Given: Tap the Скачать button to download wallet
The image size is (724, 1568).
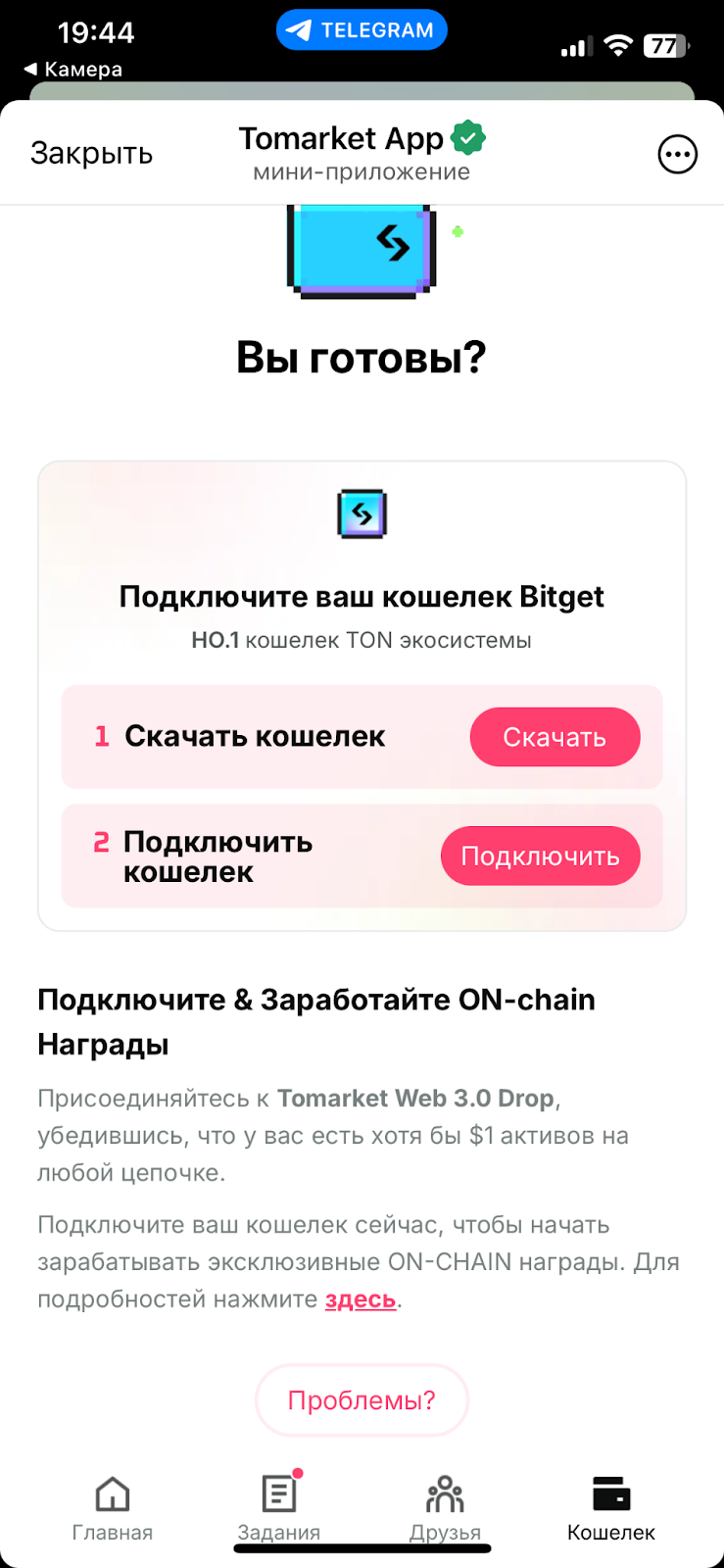Looking at the screenshot, I should [x=555, y=737].
